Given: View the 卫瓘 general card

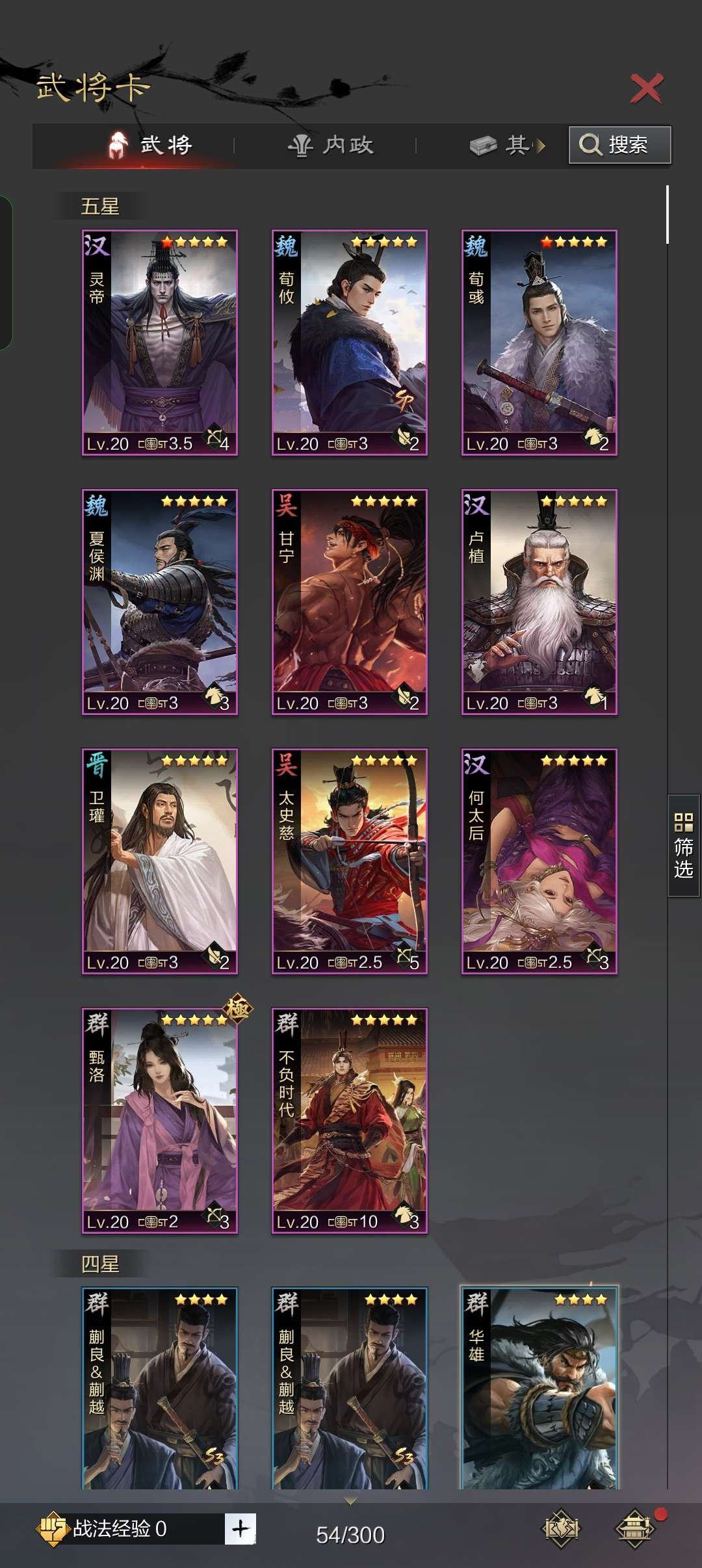Looking at the screenshot, I should pos(159,861).
